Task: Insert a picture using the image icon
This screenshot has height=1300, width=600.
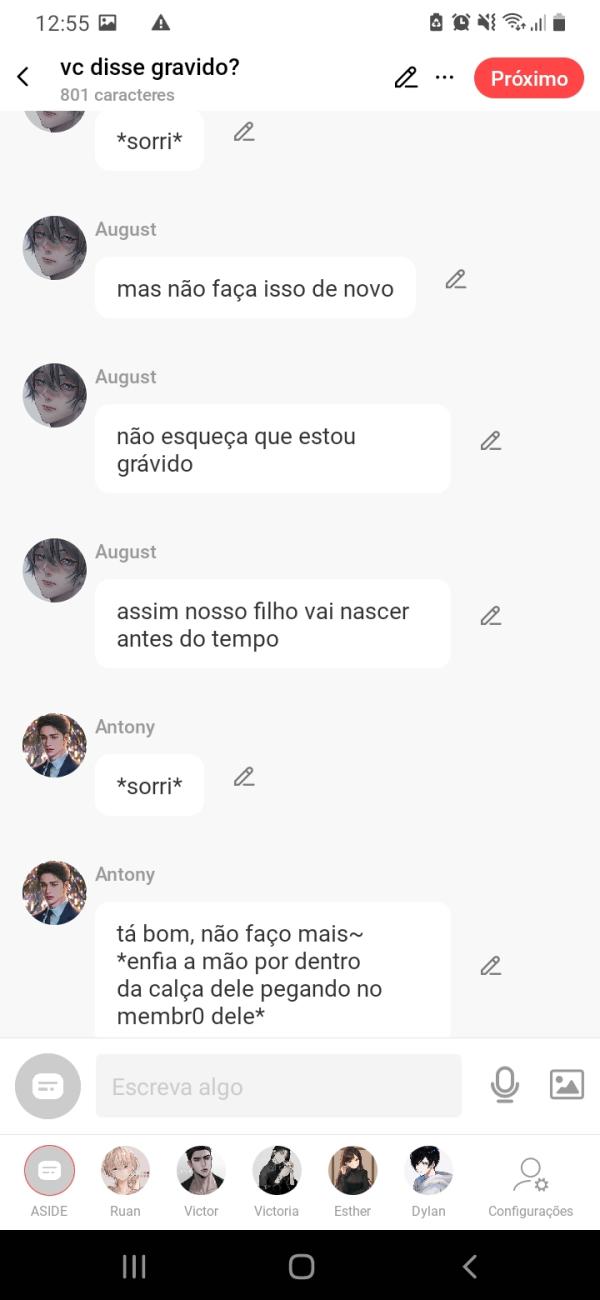Action: [566, 1085]
